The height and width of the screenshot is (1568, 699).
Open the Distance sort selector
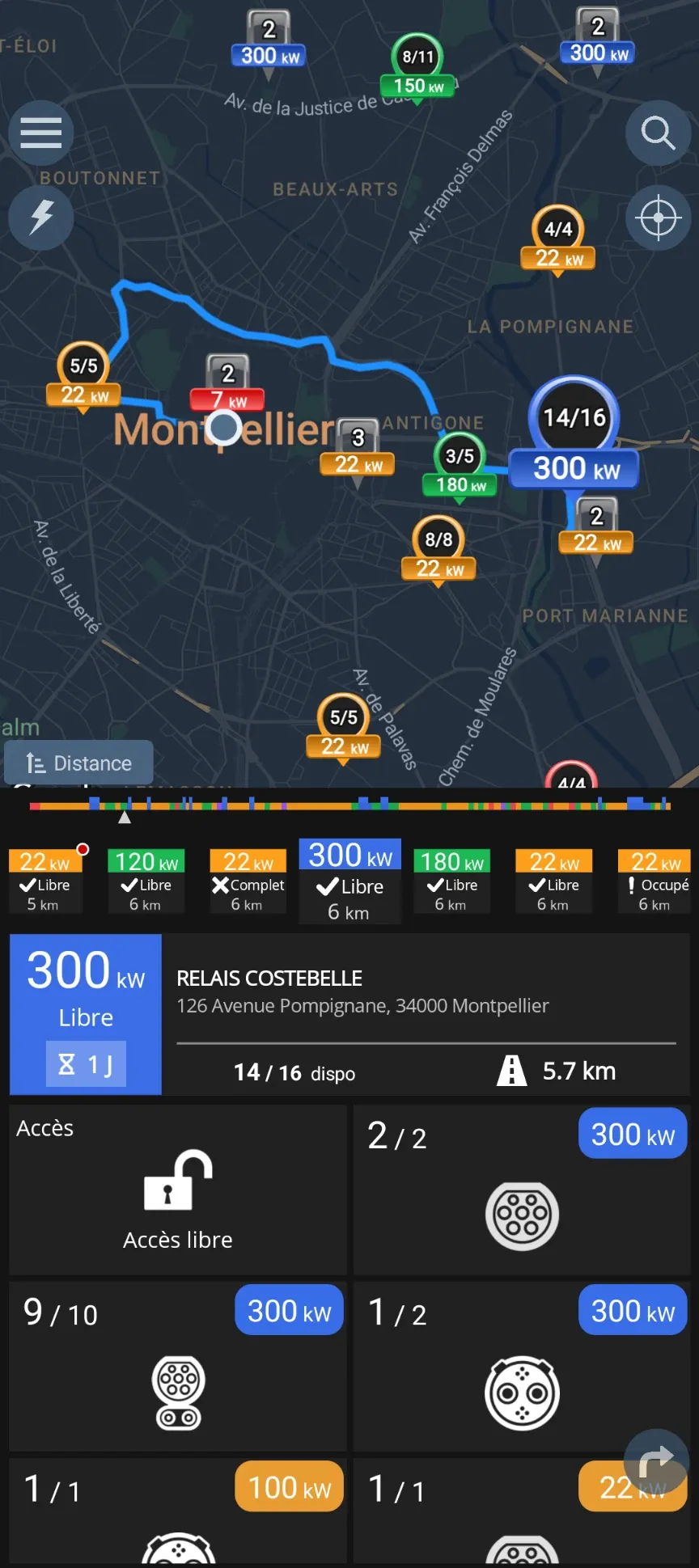(78, 762)
